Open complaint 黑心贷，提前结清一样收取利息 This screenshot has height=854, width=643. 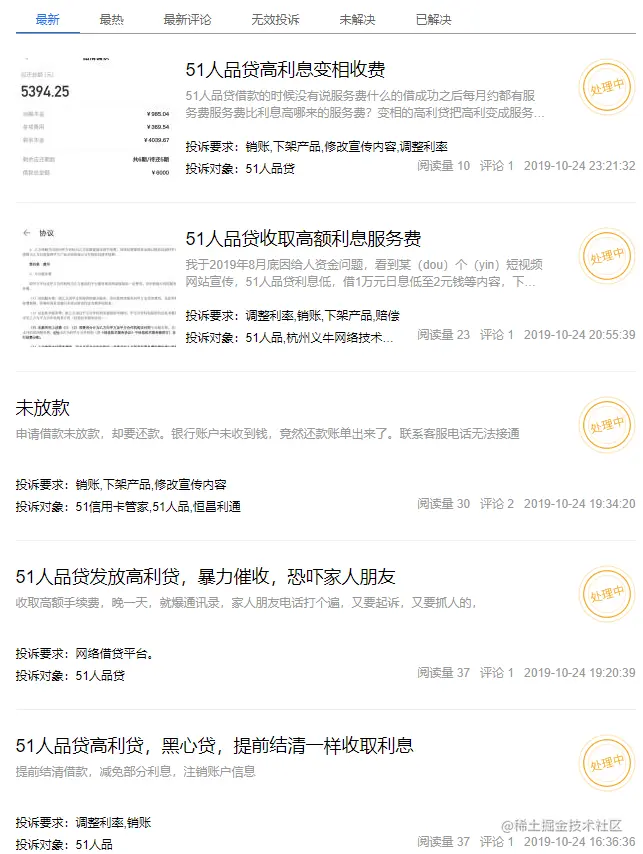[x=214, y=746]
